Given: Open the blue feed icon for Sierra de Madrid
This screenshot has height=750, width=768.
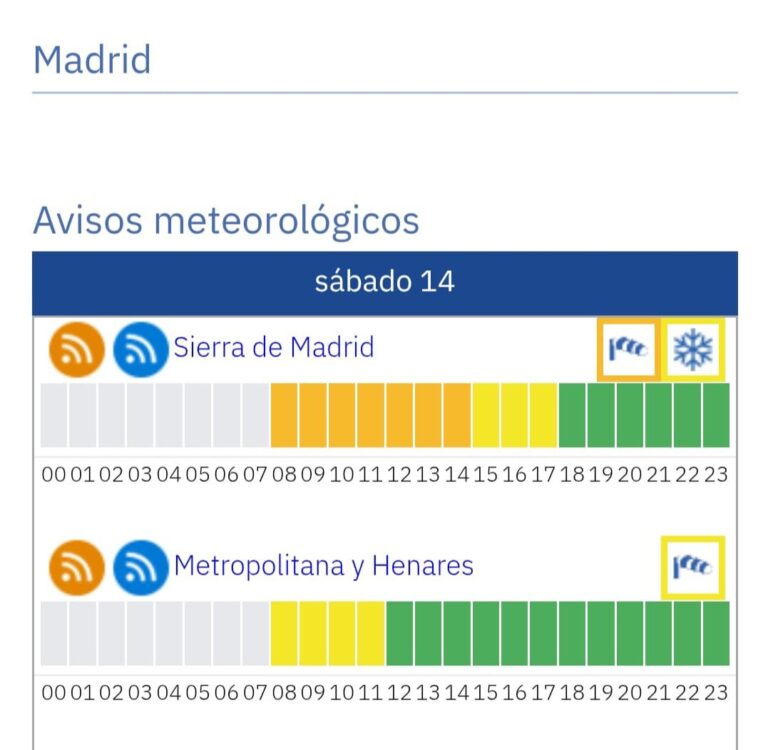Looking at the screenshot, I should [x=141, y=350].
